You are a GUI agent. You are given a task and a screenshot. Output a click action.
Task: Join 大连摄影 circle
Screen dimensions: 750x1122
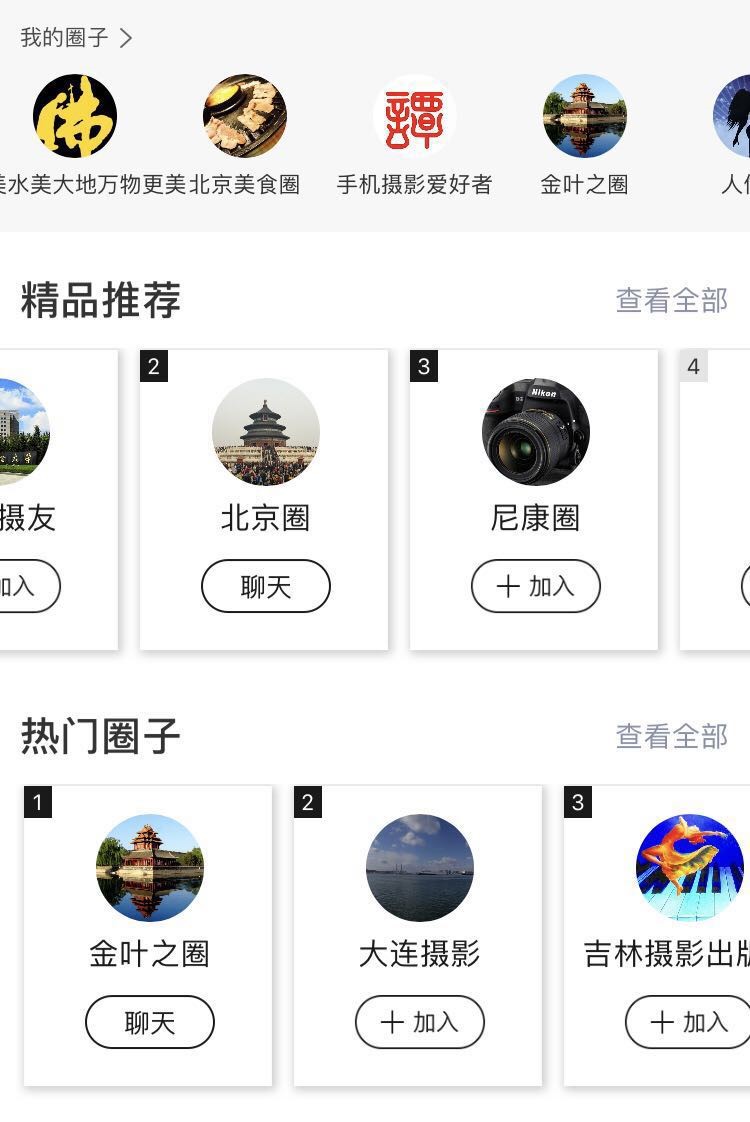point(420,1022)
